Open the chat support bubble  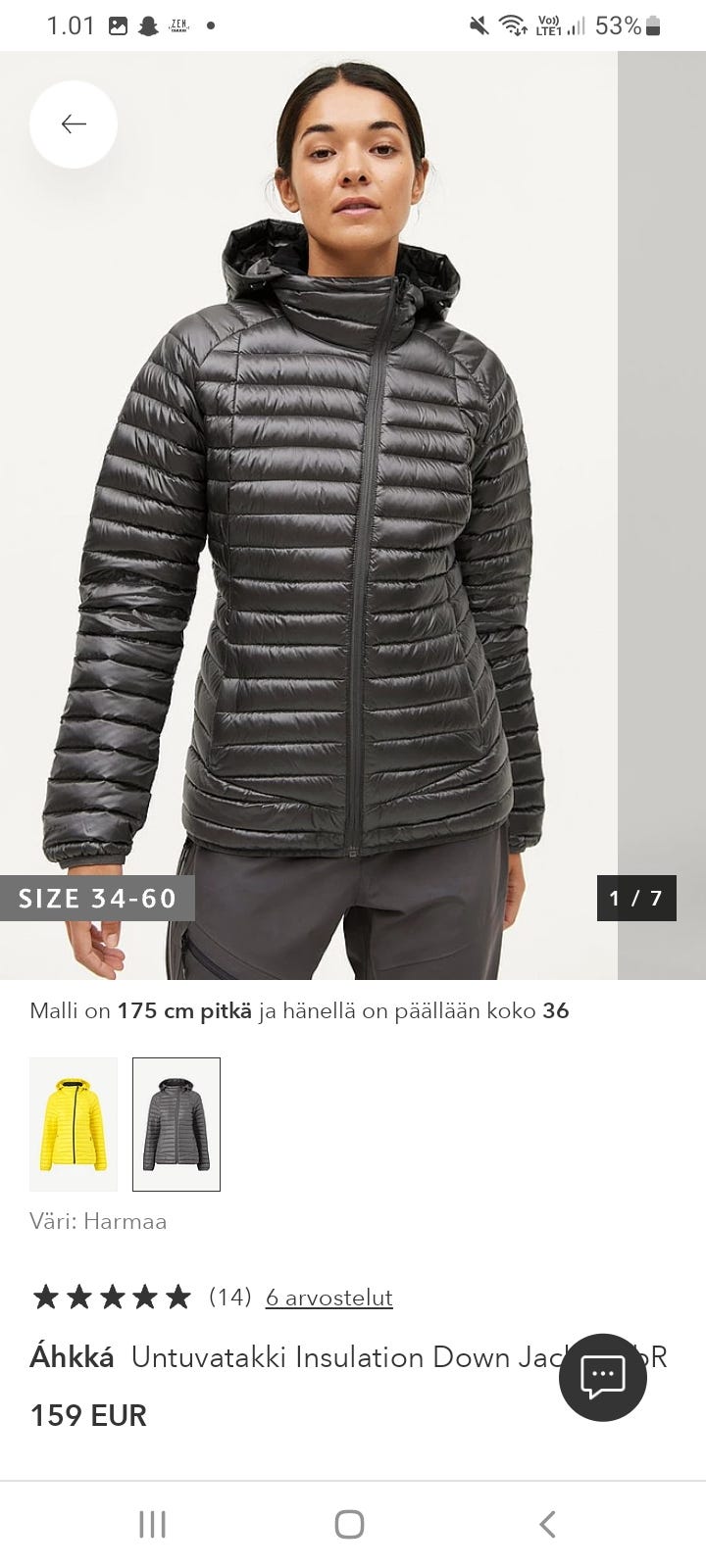pyautogui.click(x=602, y=1377)
